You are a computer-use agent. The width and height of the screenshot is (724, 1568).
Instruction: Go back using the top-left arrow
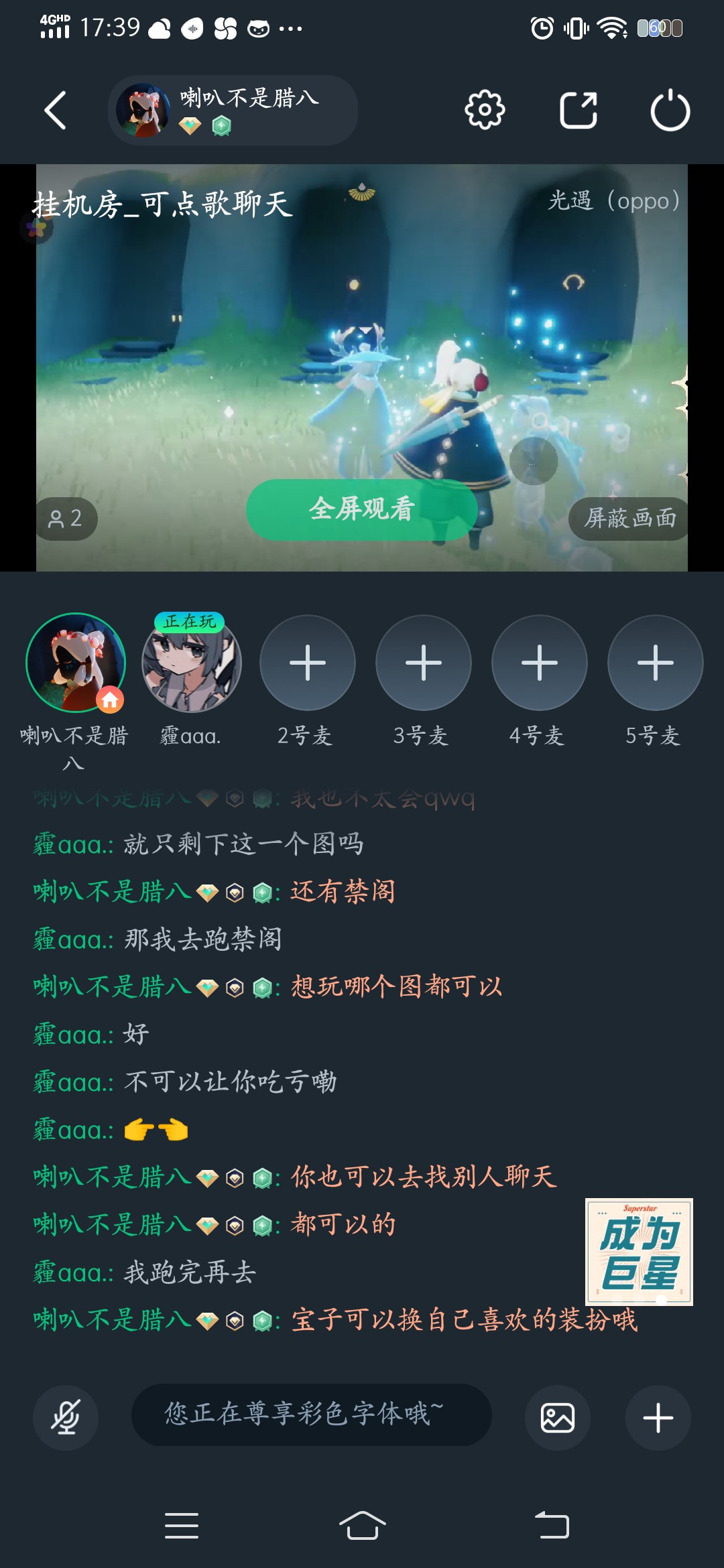[56, 110]
